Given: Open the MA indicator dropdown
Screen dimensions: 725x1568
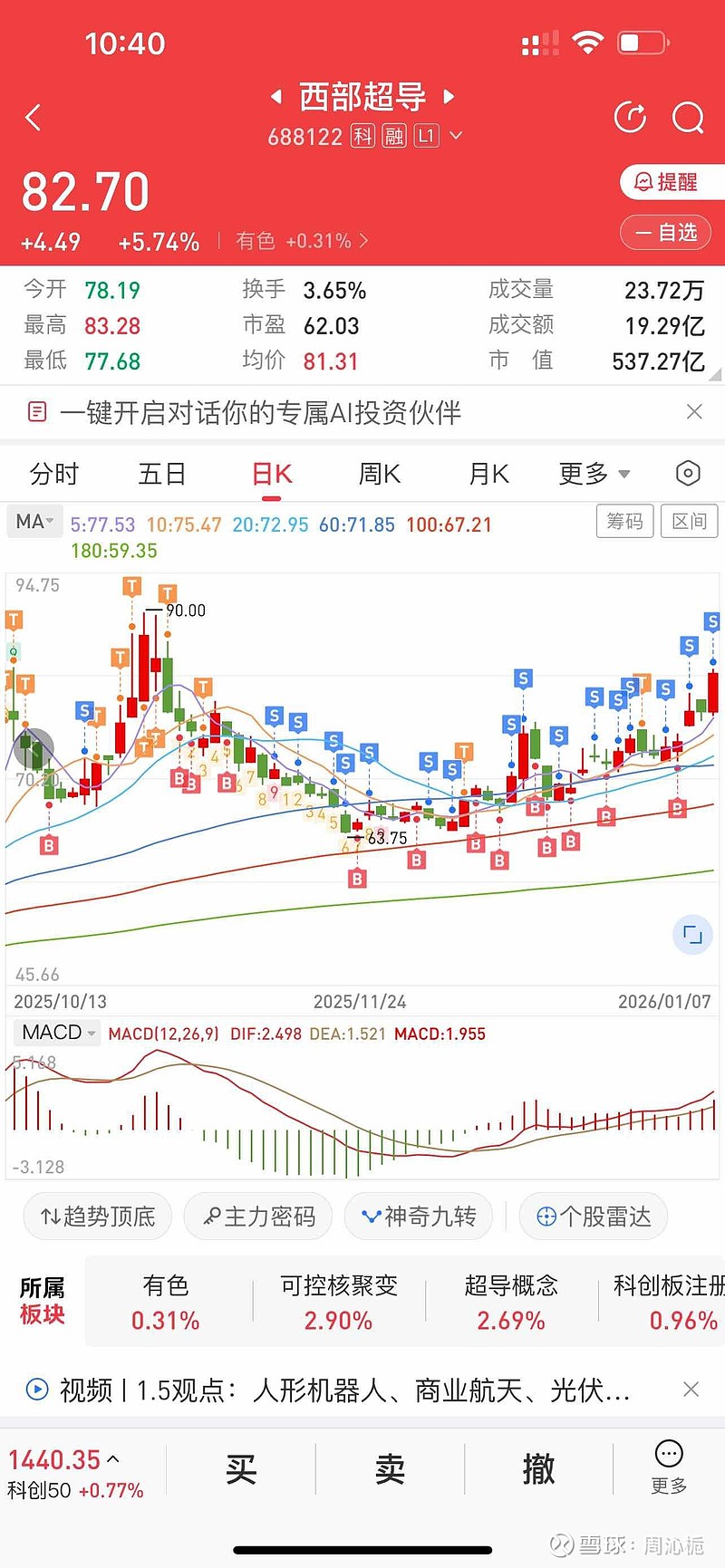Looking at the screenshot, I should click(34, 521).
